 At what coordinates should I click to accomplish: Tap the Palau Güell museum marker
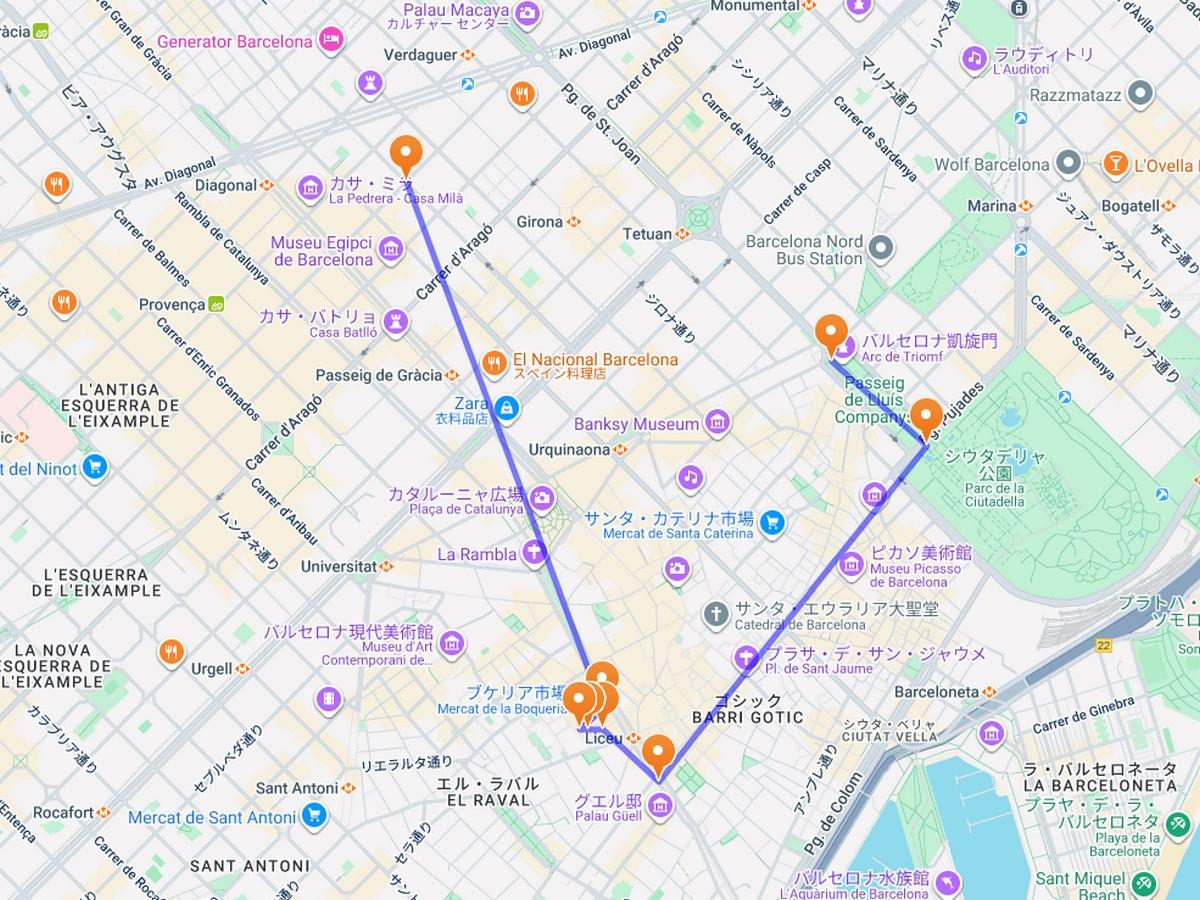(659, 805)
